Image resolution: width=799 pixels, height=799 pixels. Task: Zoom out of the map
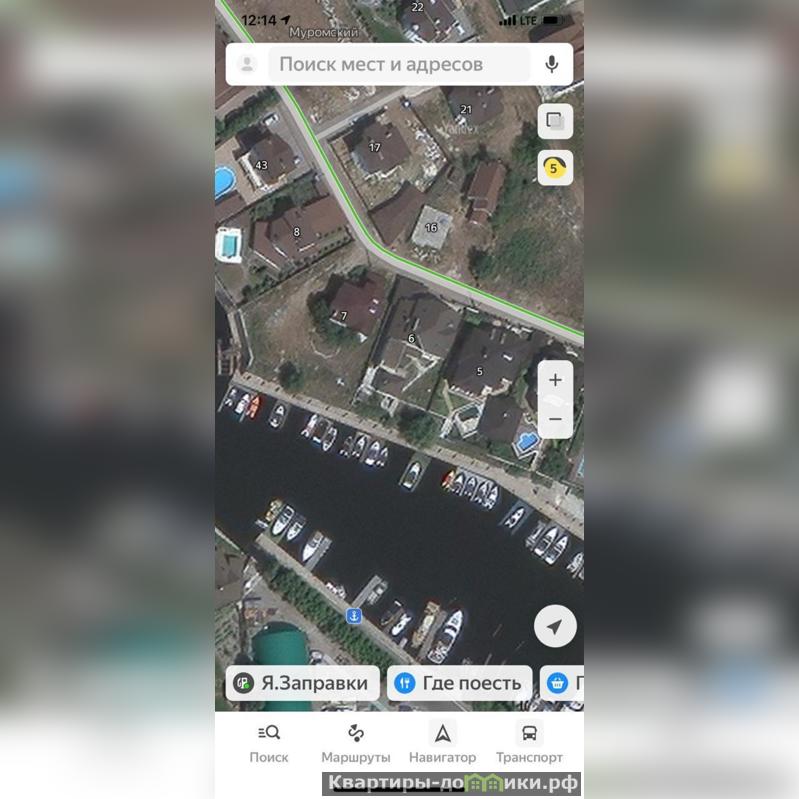(555, 419)
